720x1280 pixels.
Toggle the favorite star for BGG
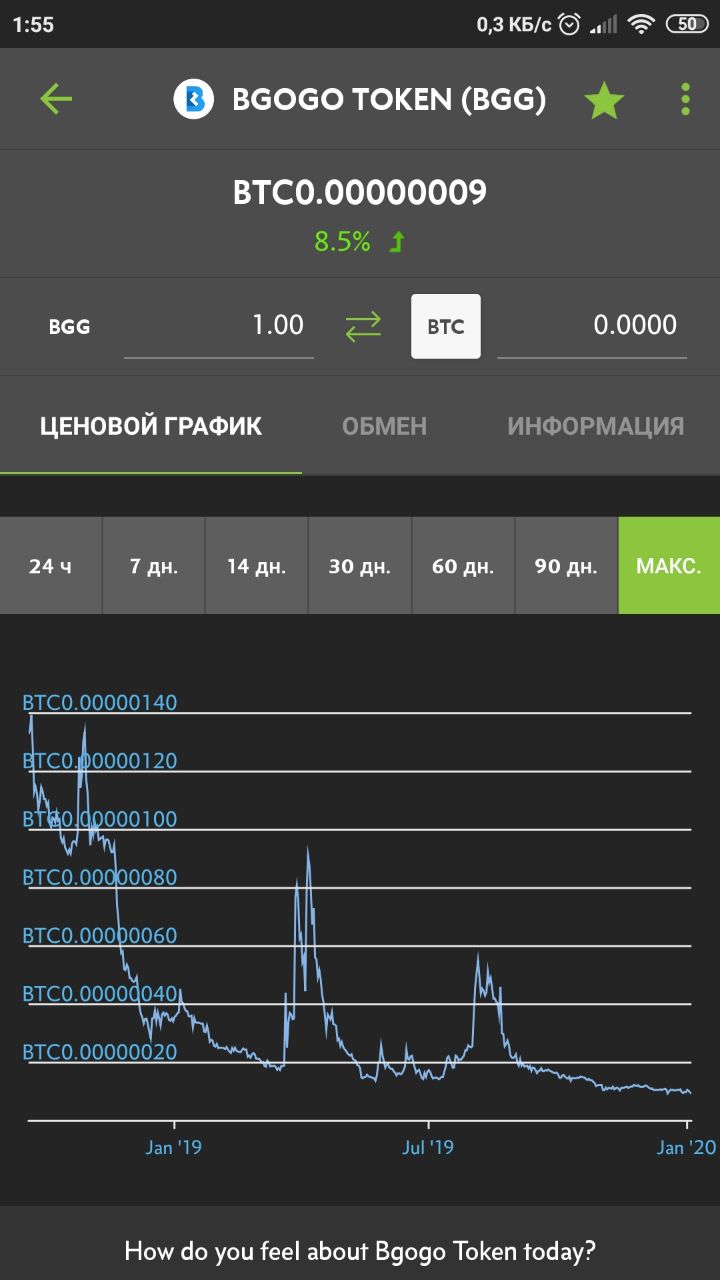tap(604, 100)
